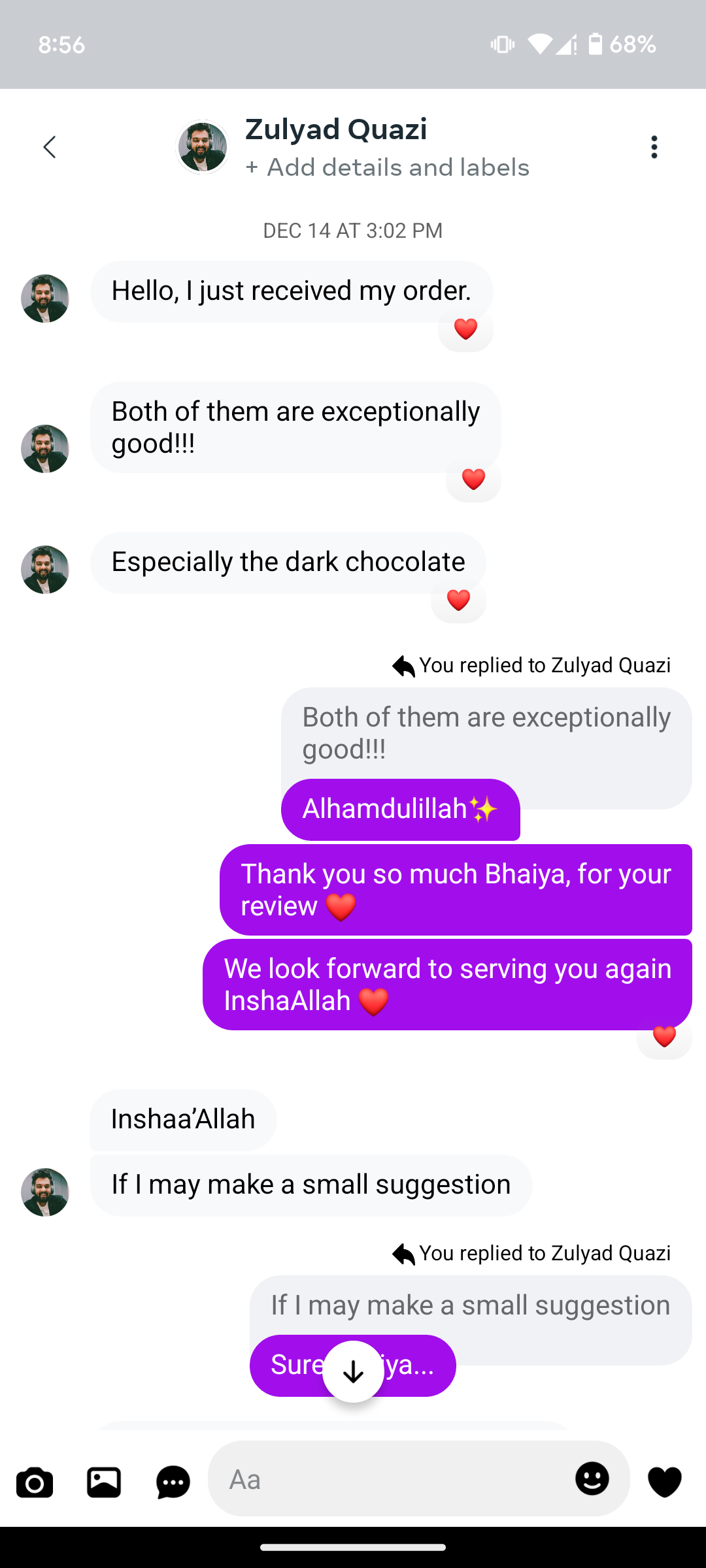This screenshot has width=706, height=1568.
Task: Open the photo gallery picker
Action: click(x=104, y=1482)
